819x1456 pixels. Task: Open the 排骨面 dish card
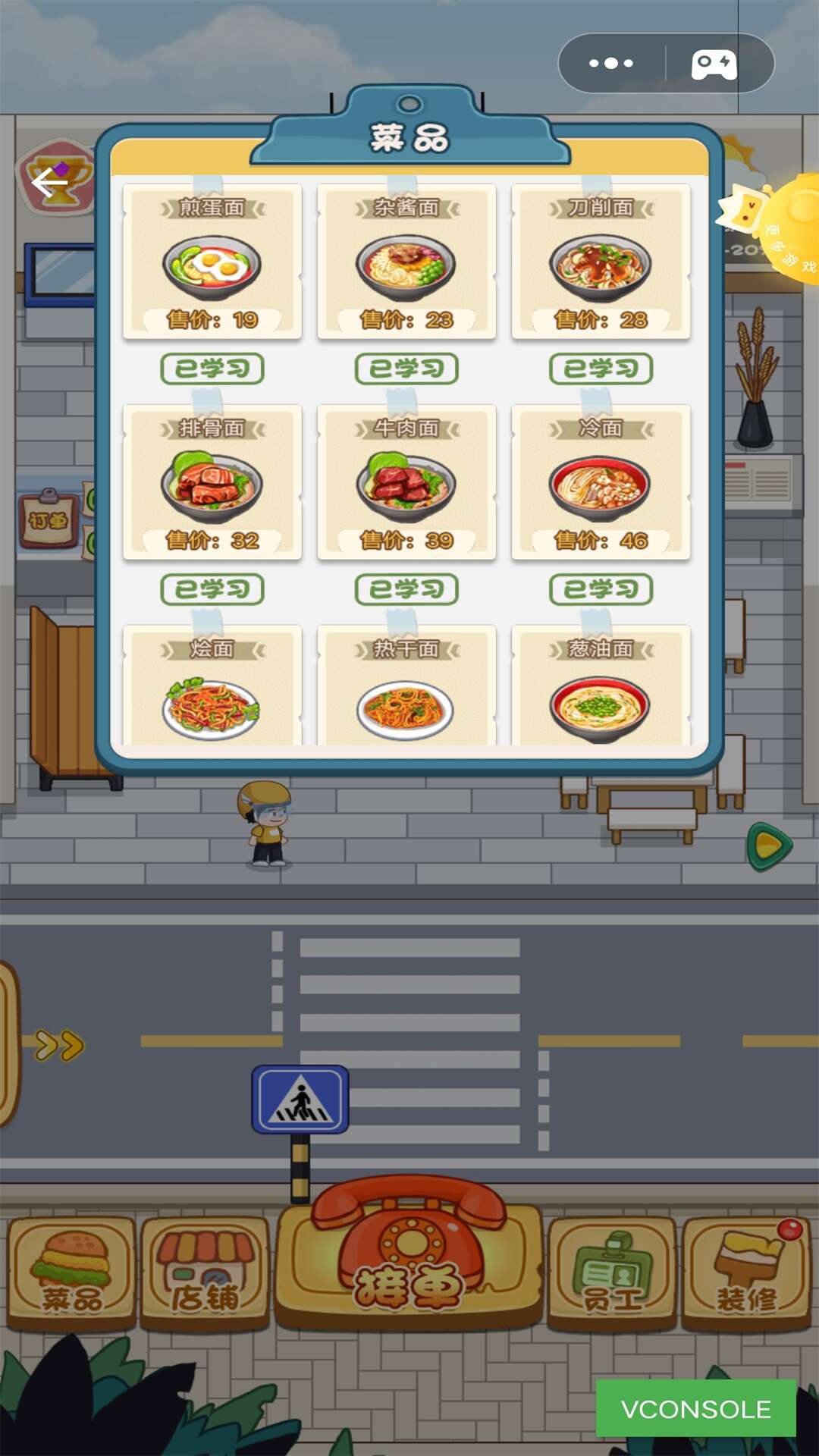click(212, 482)
